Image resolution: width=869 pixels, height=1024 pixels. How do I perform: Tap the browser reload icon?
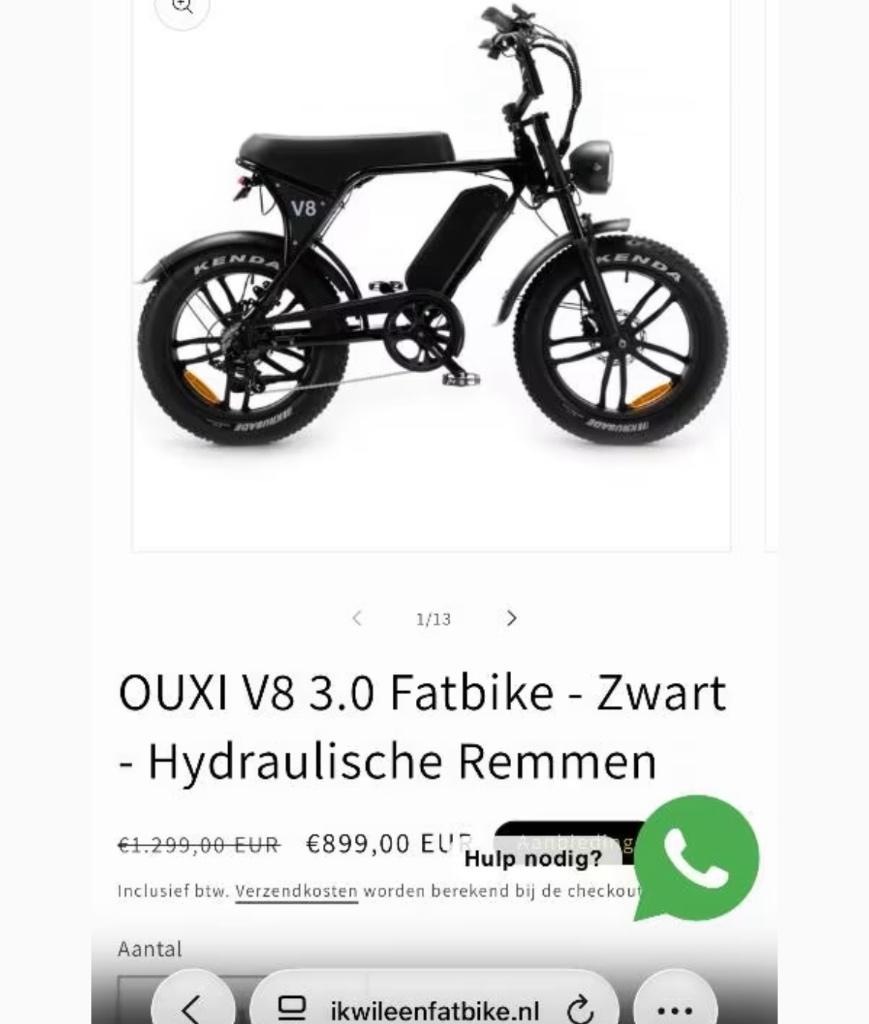point(578,1008)
